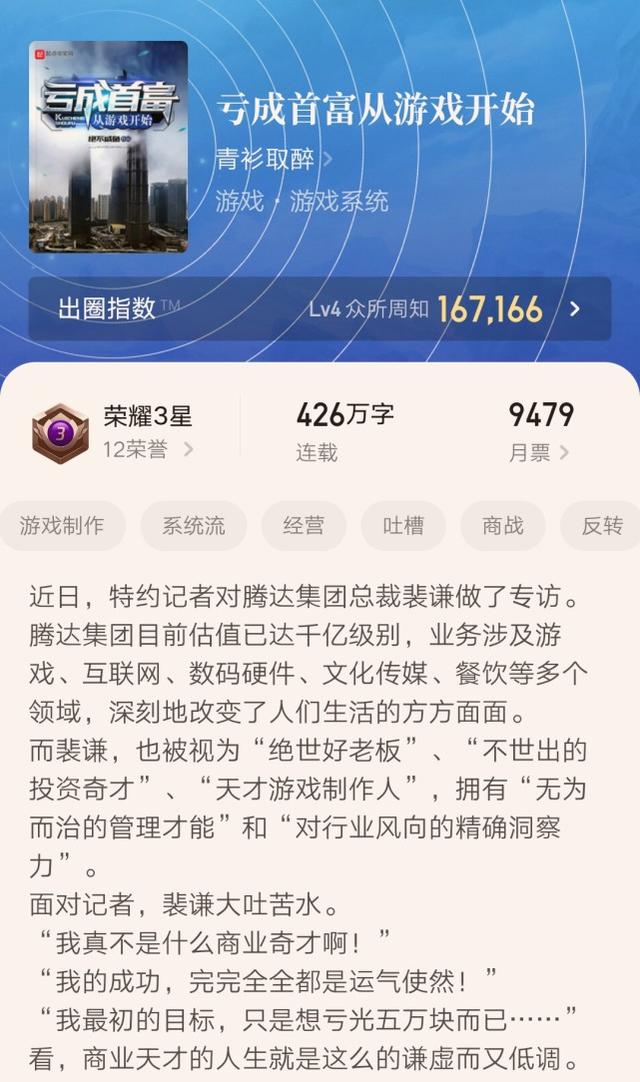Viewport: 640px width, 1082px height.
Task: Select the 系统流 tag chip
Action: pos(194,526)
